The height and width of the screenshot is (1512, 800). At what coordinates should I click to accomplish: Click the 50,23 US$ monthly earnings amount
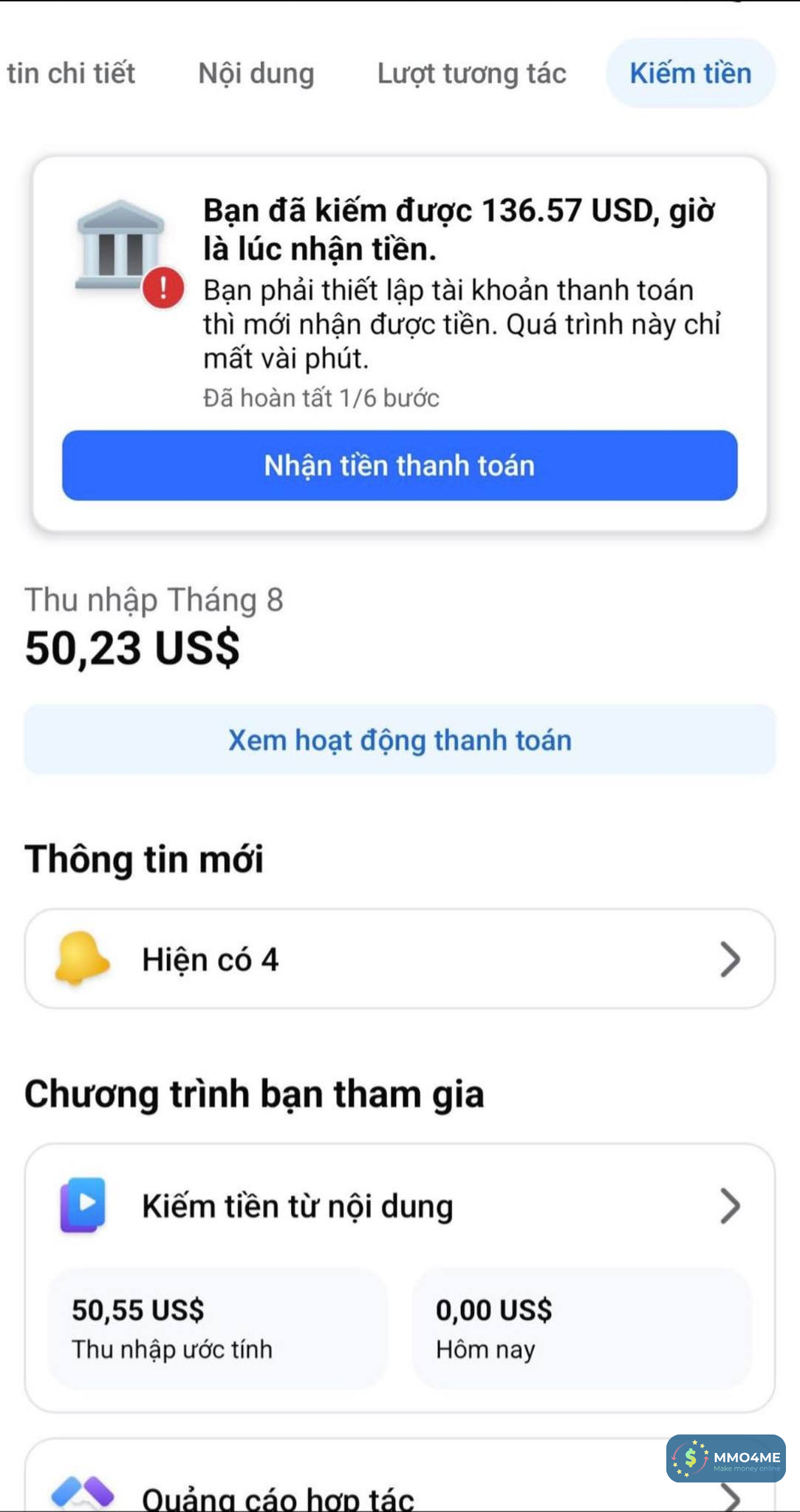pos(134,650)
